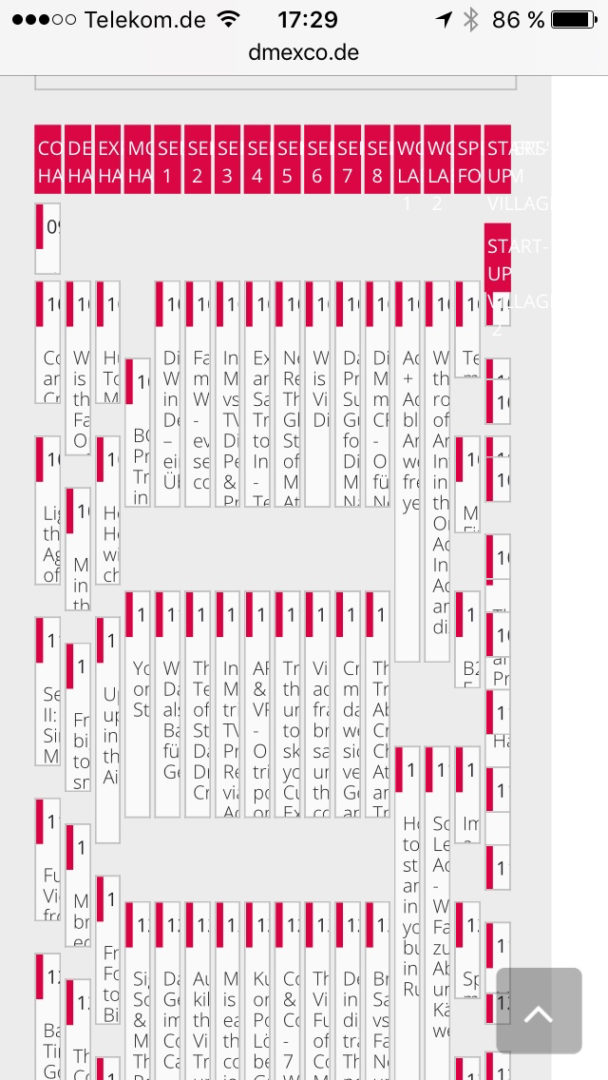Open the tall session card starting "Ad + Ad bl"

407,471
